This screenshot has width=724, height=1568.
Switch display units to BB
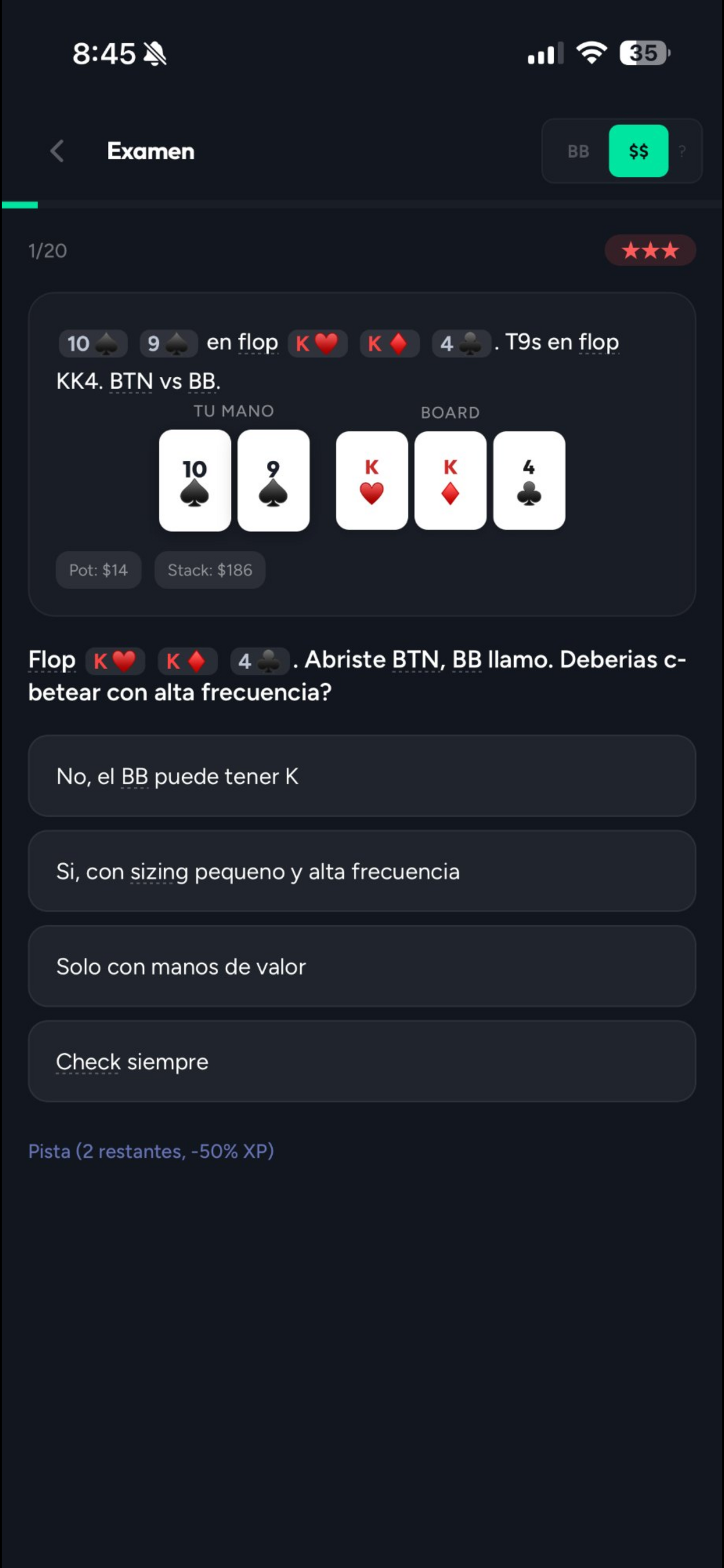tap(578, 151)
